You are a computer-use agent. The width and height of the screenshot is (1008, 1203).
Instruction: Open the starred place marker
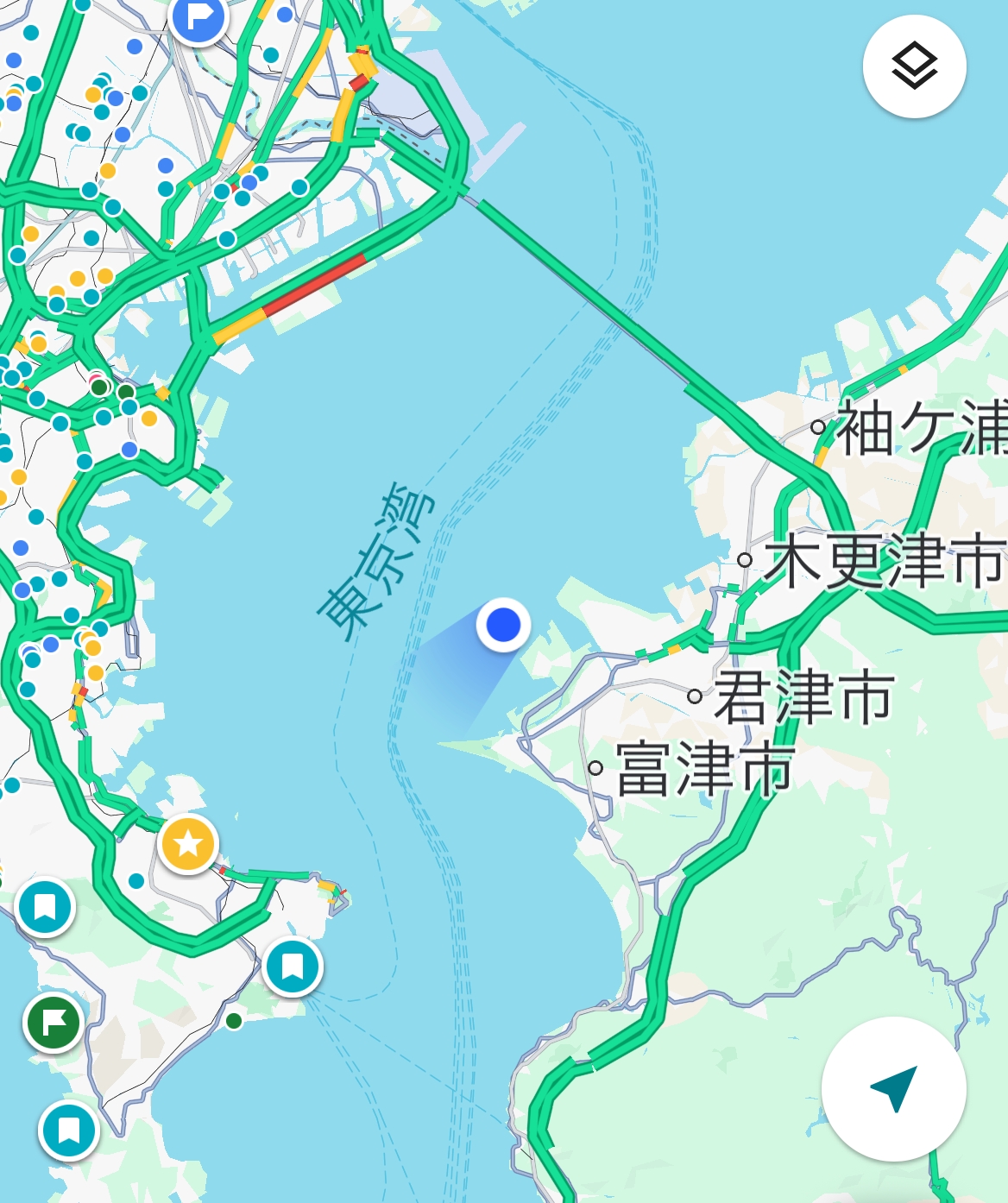point(188,843)
